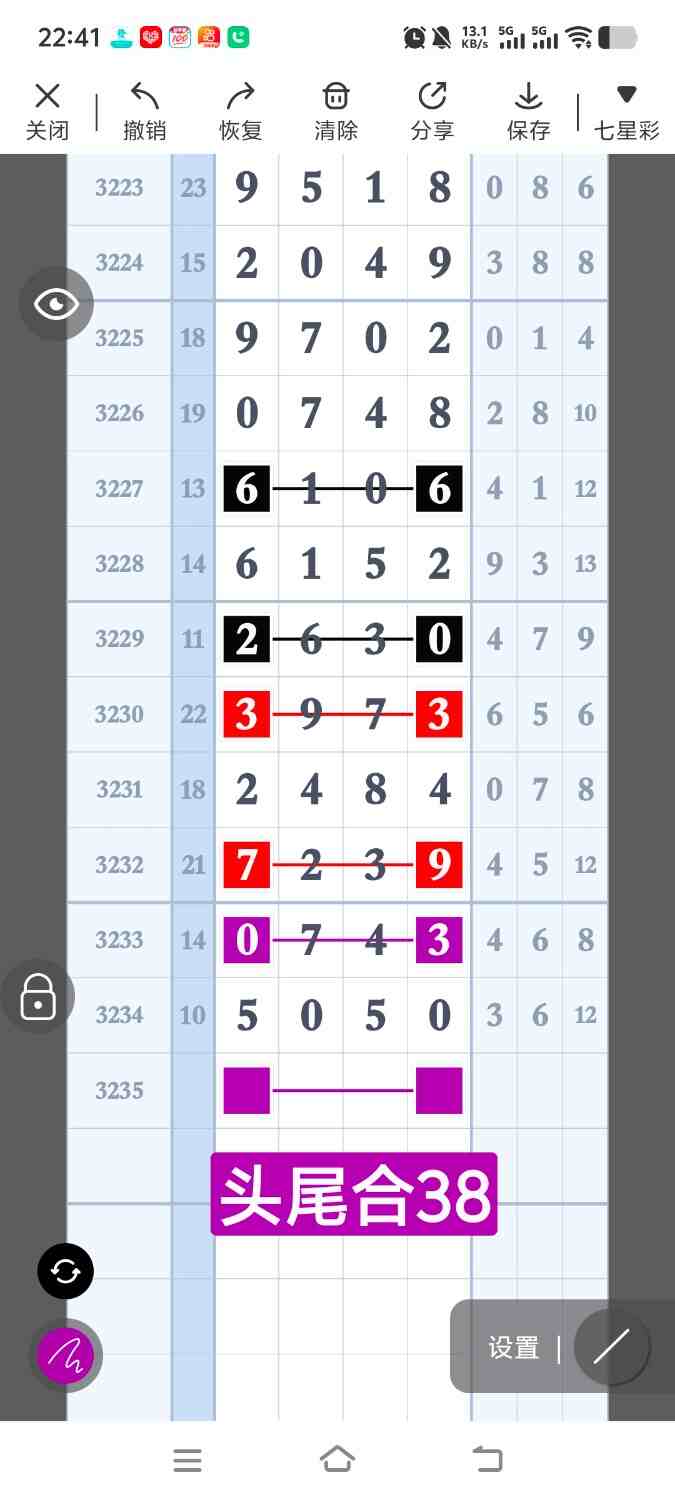The height and width of the screenshot is (1500, 675).
Task: Open 设置 settings panel
Action: pos(514,1347)
